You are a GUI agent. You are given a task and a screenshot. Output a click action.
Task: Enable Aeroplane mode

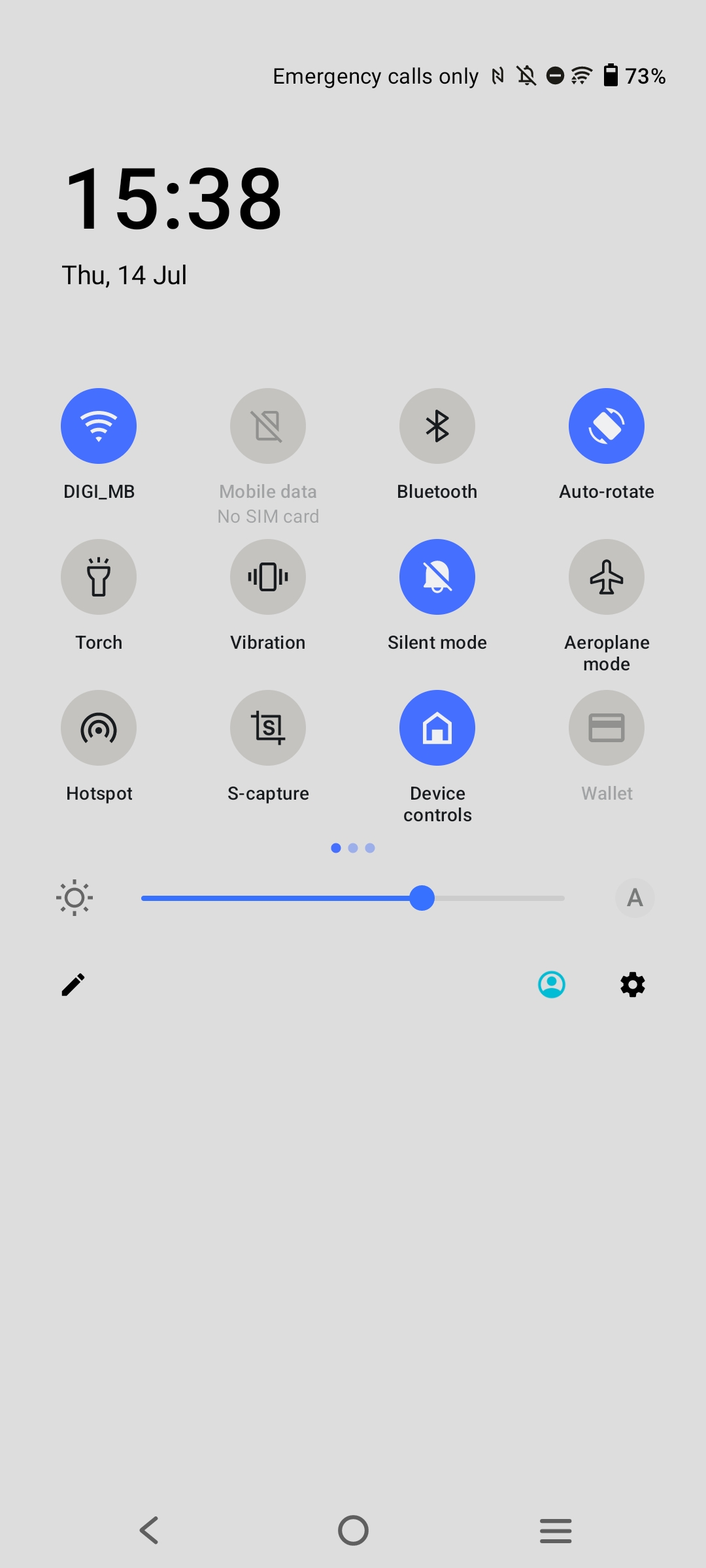coord(607,577)
